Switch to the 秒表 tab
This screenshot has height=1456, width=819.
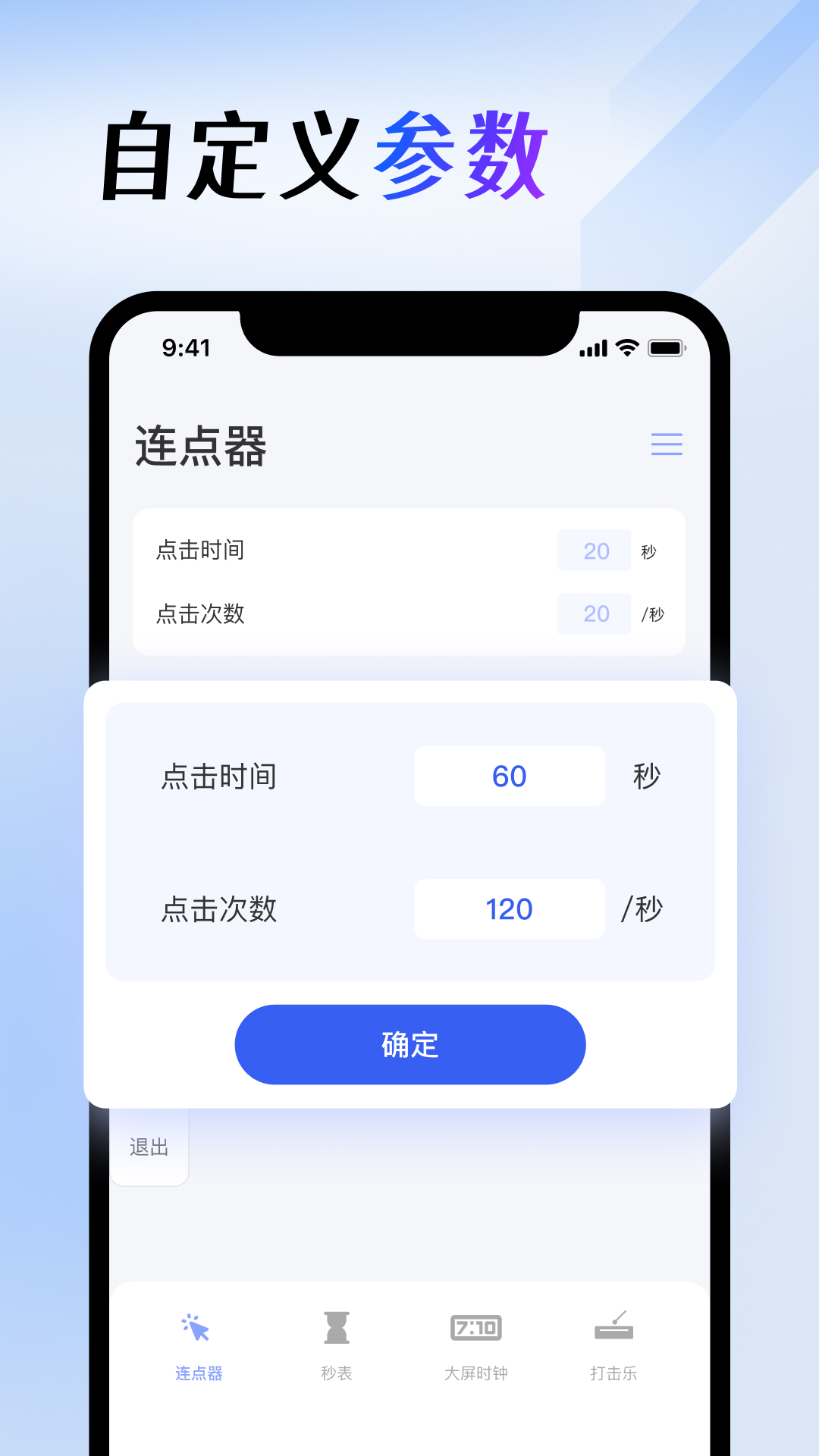click(x=335, y=1371)
